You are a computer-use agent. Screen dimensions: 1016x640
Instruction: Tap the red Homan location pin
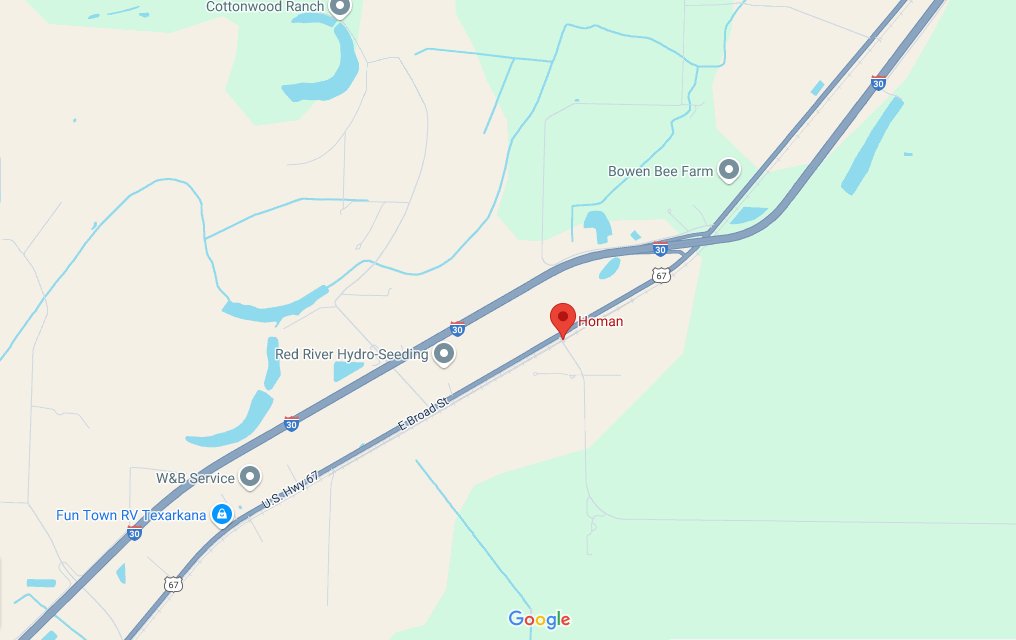pyautogui.click(x=563, y=319)
